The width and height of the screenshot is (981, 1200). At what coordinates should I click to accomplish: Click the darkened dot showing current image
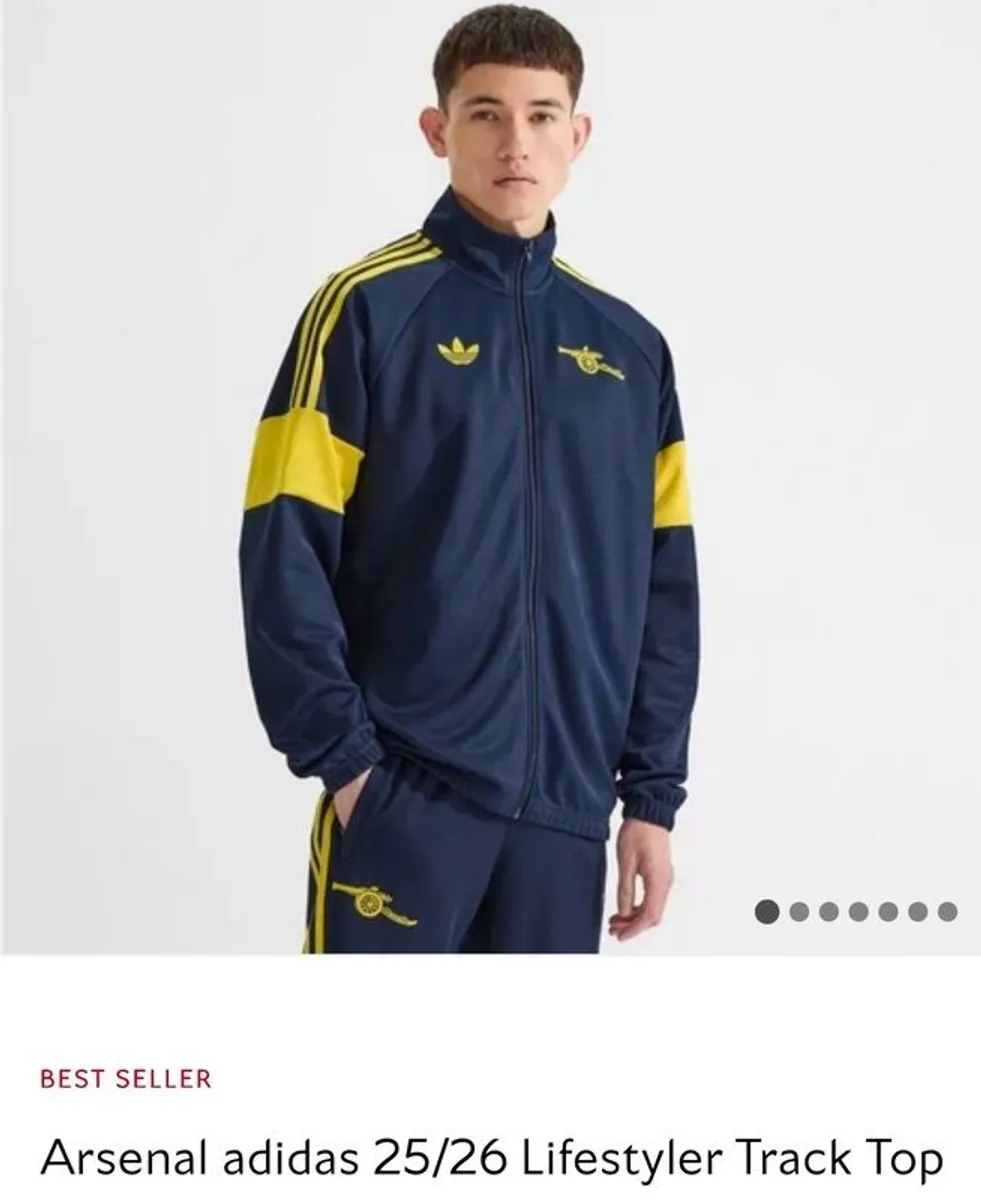[x=766, y=911]
